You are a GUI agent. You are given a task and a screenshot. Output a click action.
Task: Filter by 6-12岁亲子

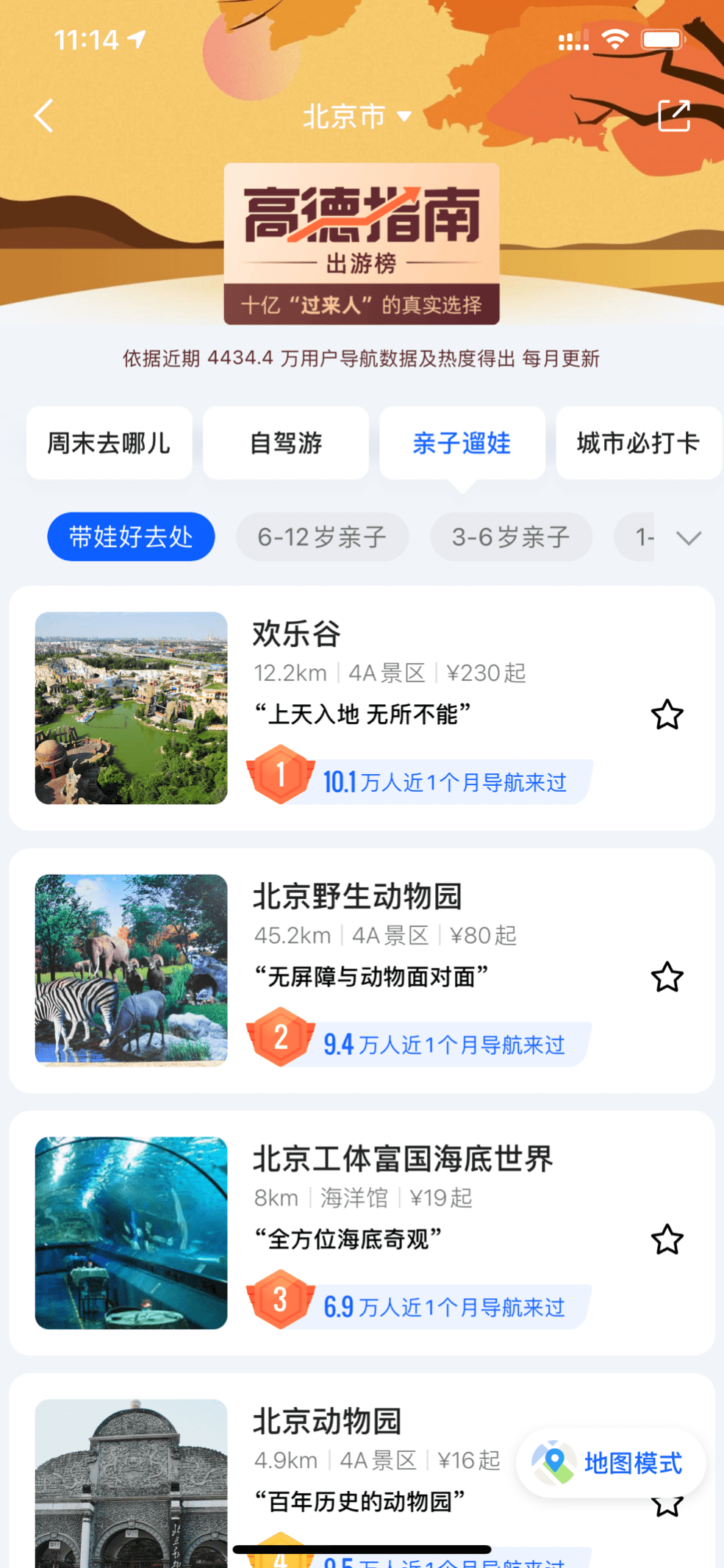[x=322, y=537]
